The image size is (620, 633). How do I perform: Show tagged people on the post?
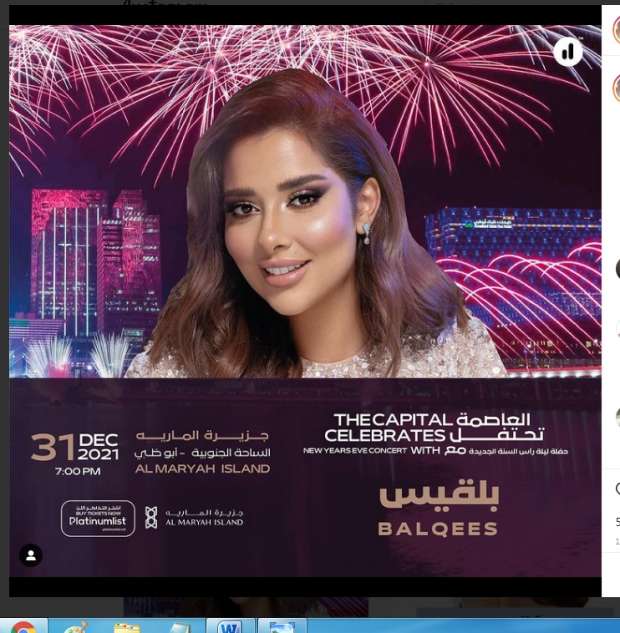click(31, 554)
